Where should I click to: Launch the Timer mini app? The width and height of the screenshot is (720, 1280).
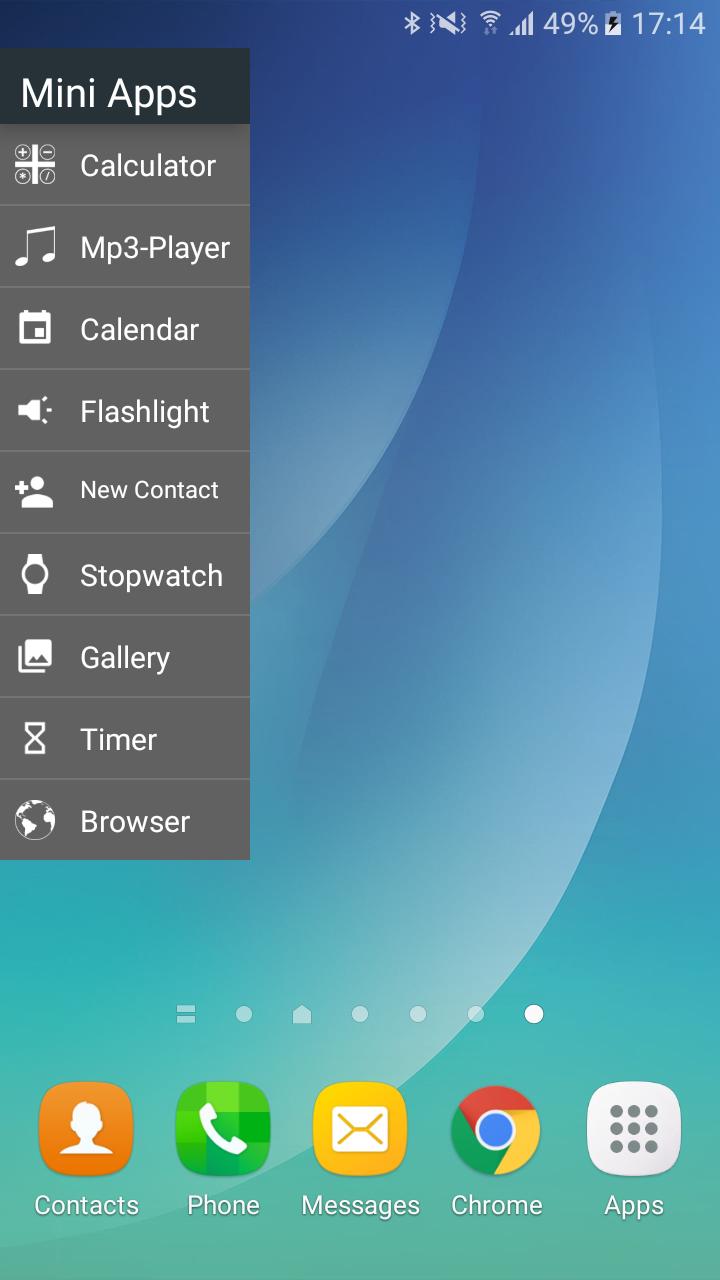tap(124, 739)
